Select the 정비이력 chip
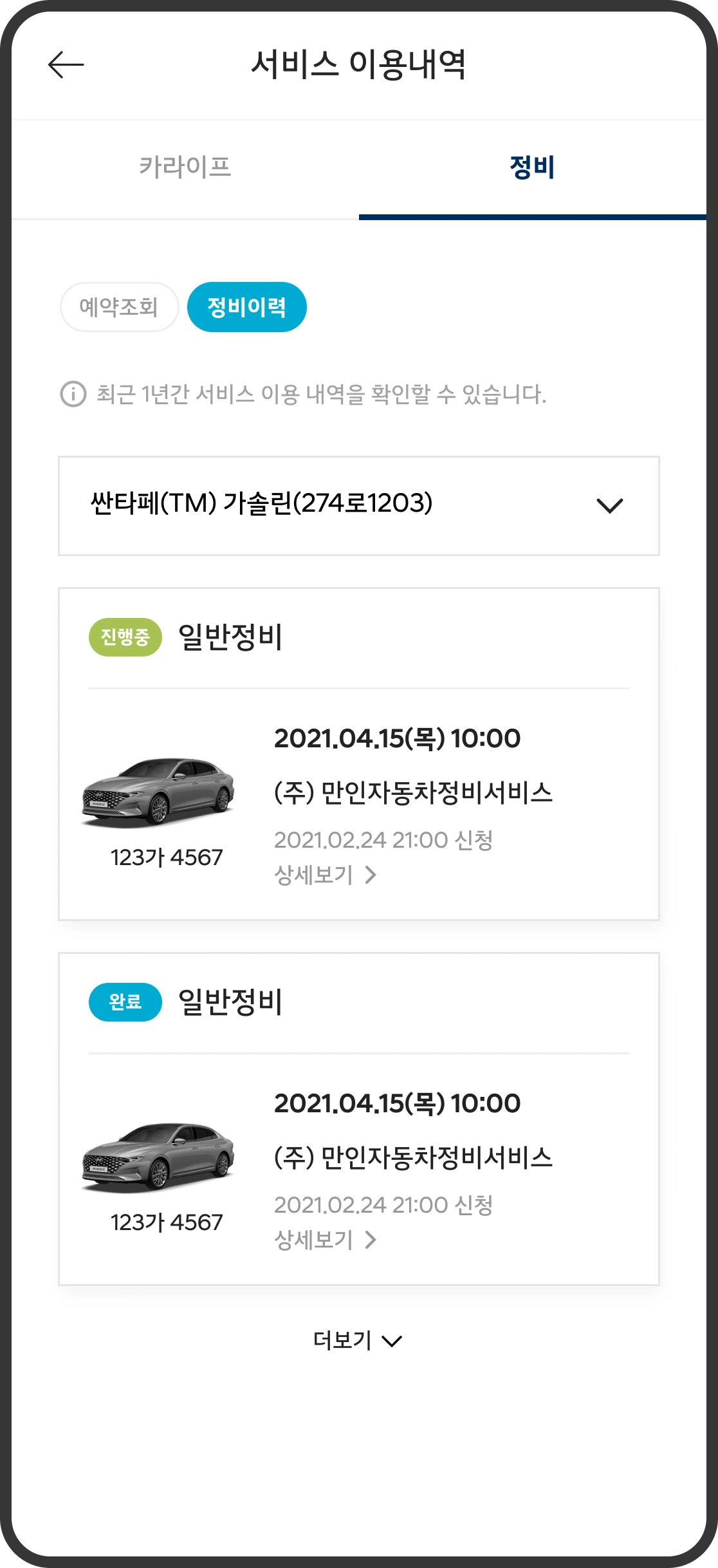This screenshot has height=1568, width=718. pos(246,307)
